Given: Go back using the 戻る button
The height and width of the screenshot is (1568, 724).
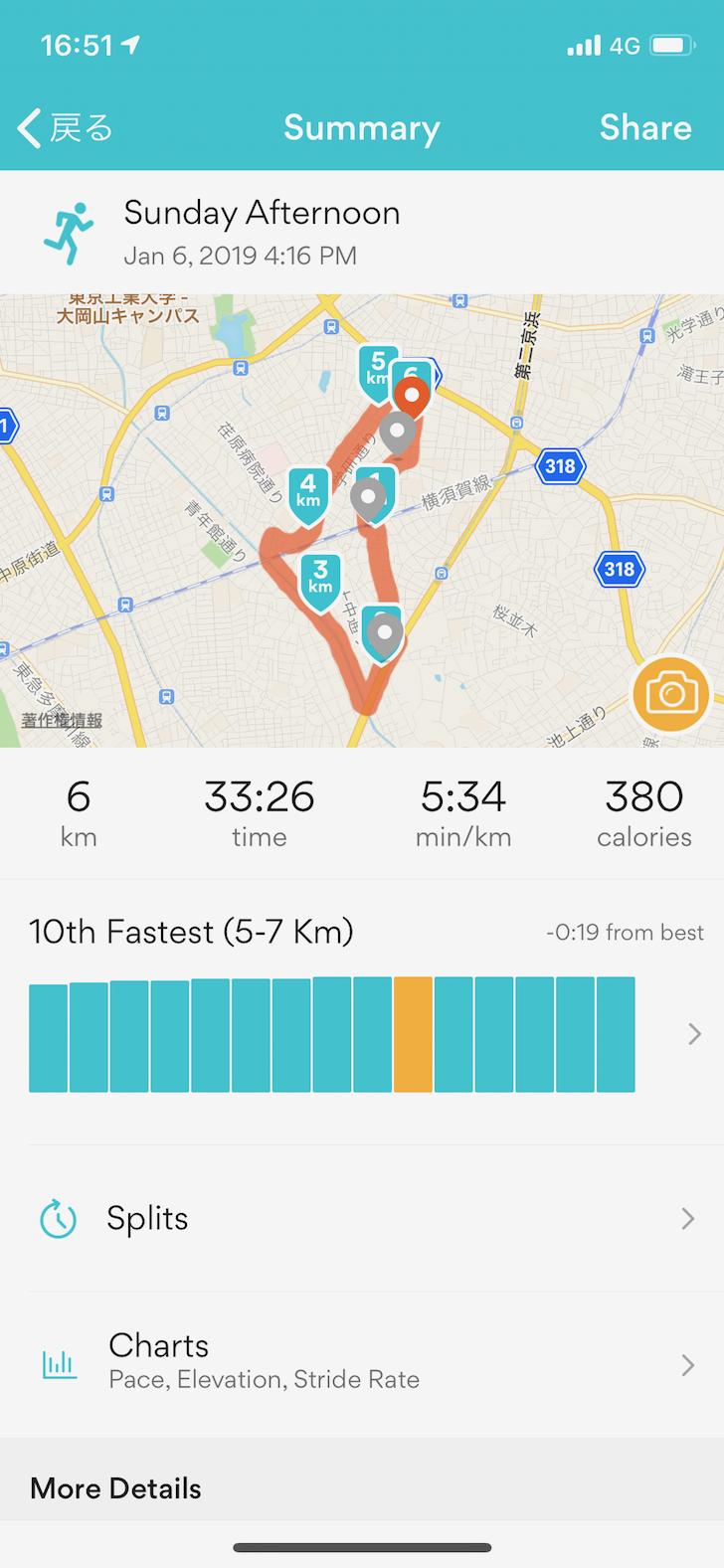Looking at the screenshot, I should coord(66,128).
